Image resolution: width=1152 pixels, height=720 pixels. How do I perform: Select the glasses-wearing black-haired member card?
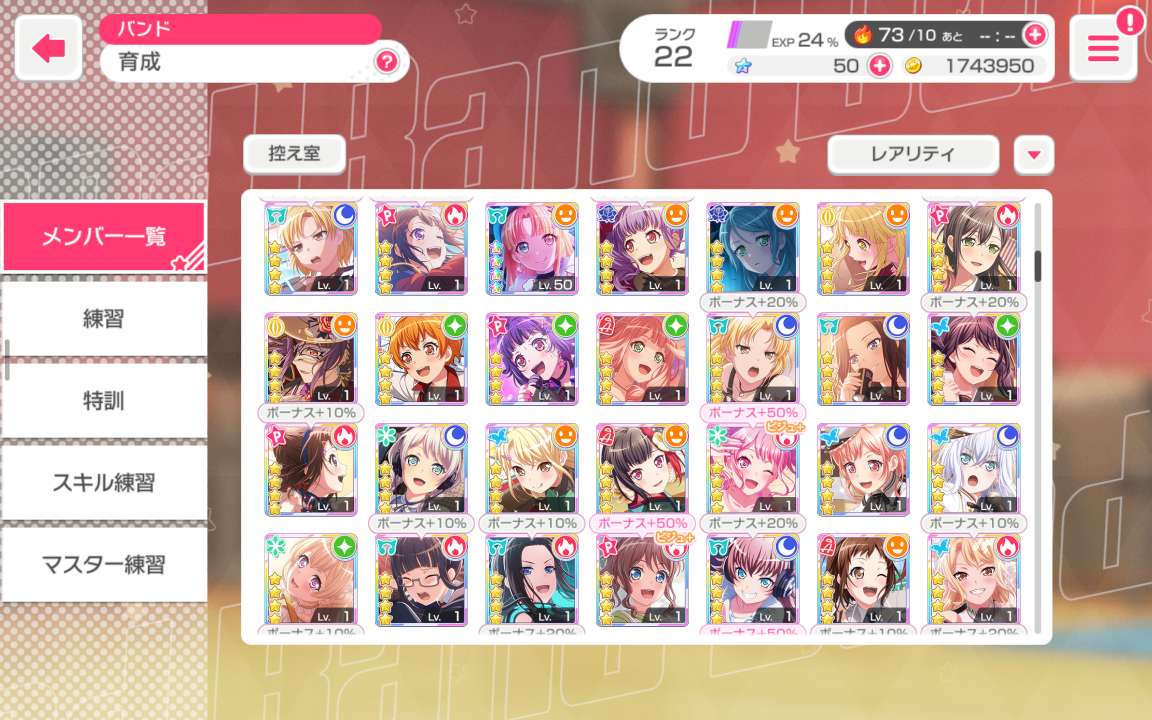pos(421,580)
